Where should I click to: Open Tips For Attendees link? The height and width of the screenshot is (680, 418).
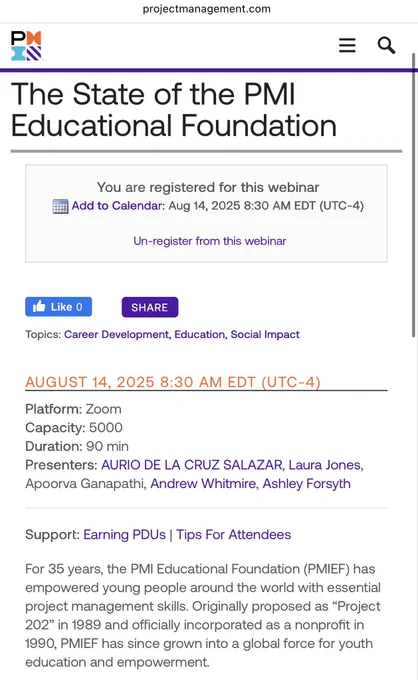tap(233, 535)
